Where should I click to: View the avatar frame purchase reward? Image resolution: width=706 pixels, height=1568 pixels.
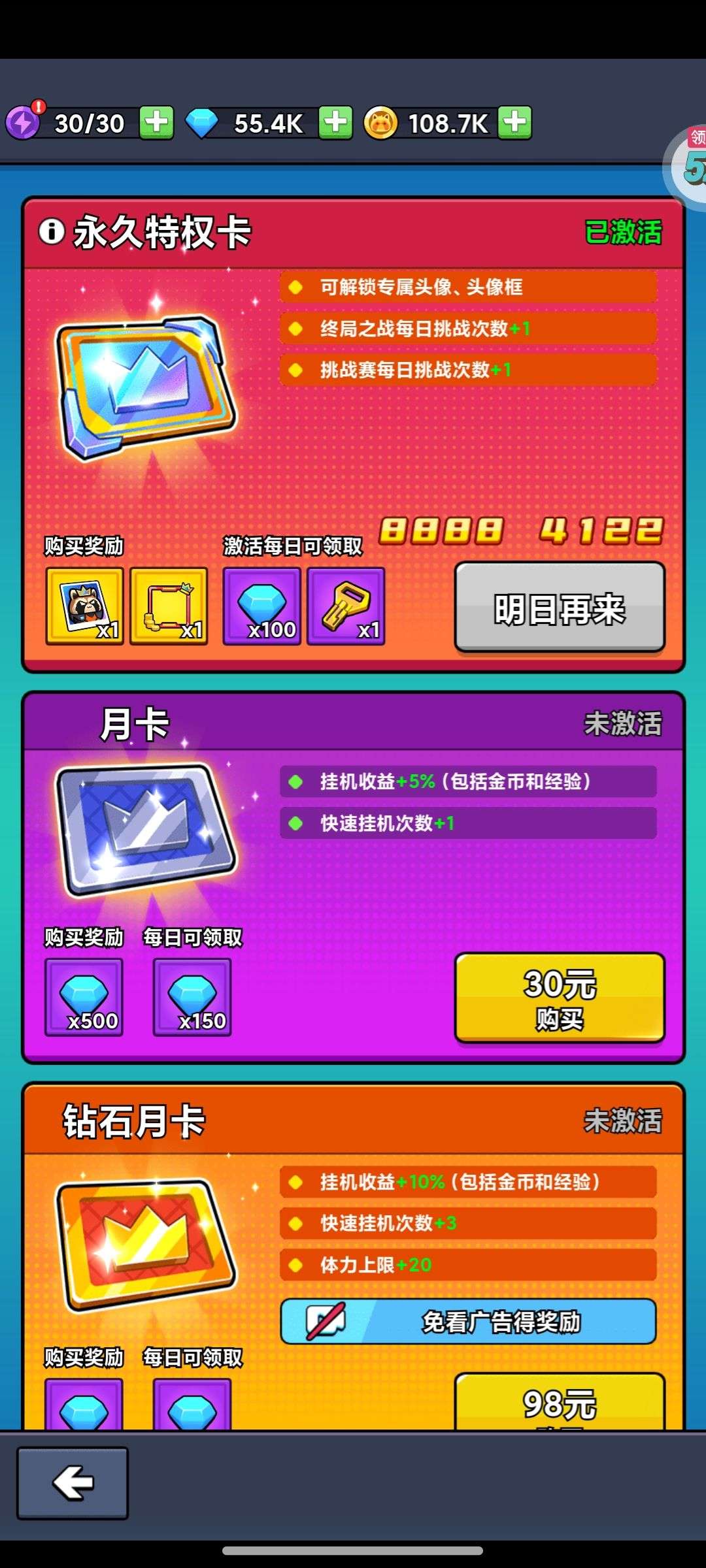click(169, 606)
